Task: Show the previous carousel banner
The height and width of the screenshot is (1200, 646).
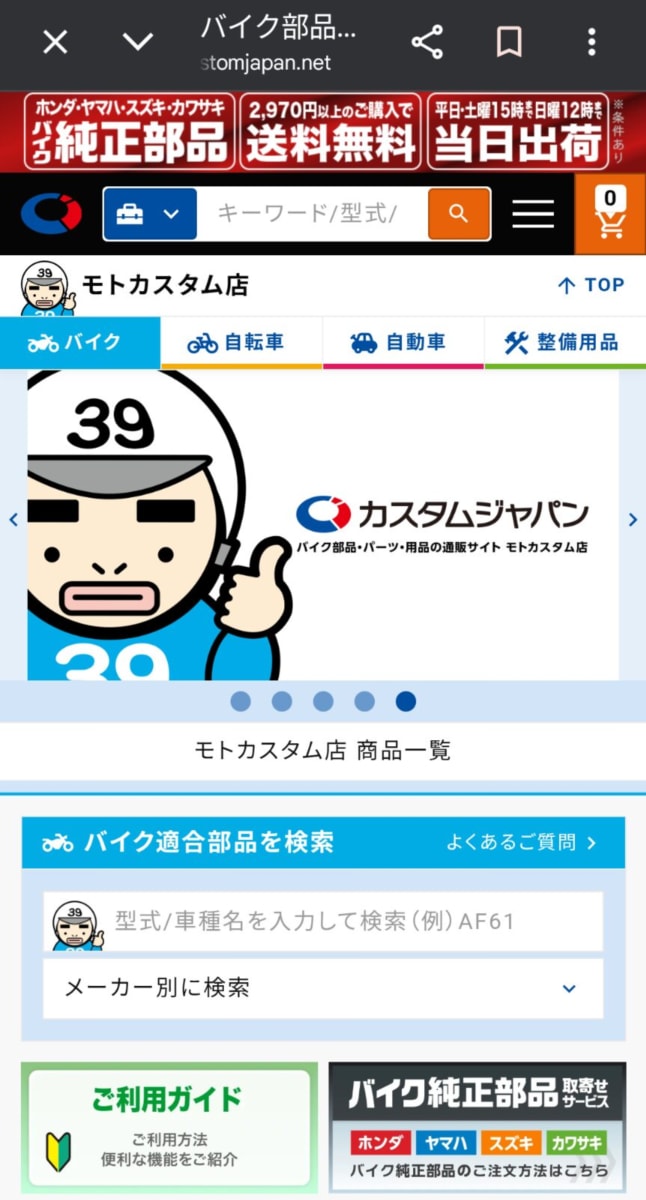Action: [x=14, y=520]
